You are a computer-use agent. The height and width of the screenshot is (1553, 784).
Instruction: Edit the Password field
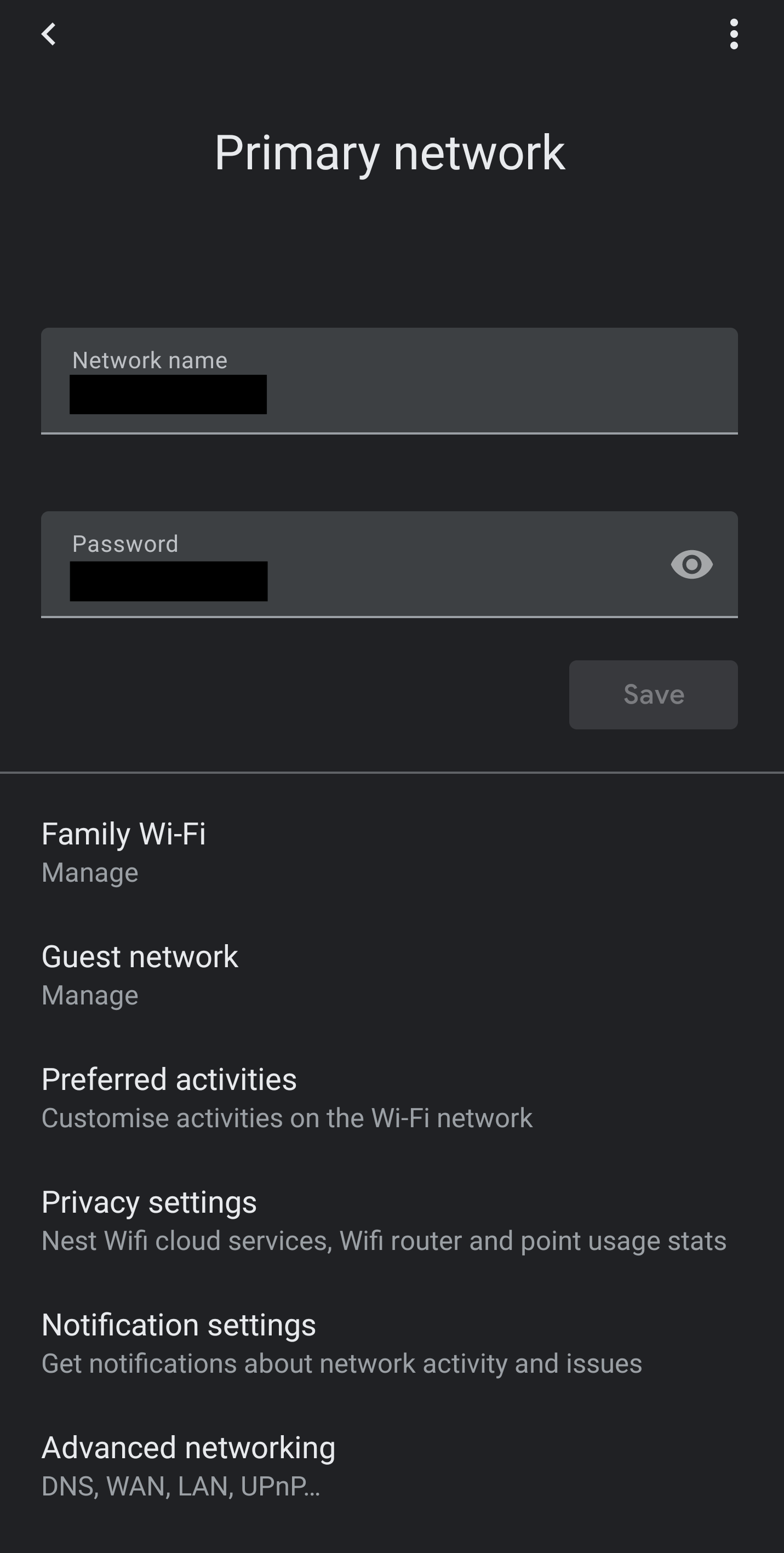point(350,565)
